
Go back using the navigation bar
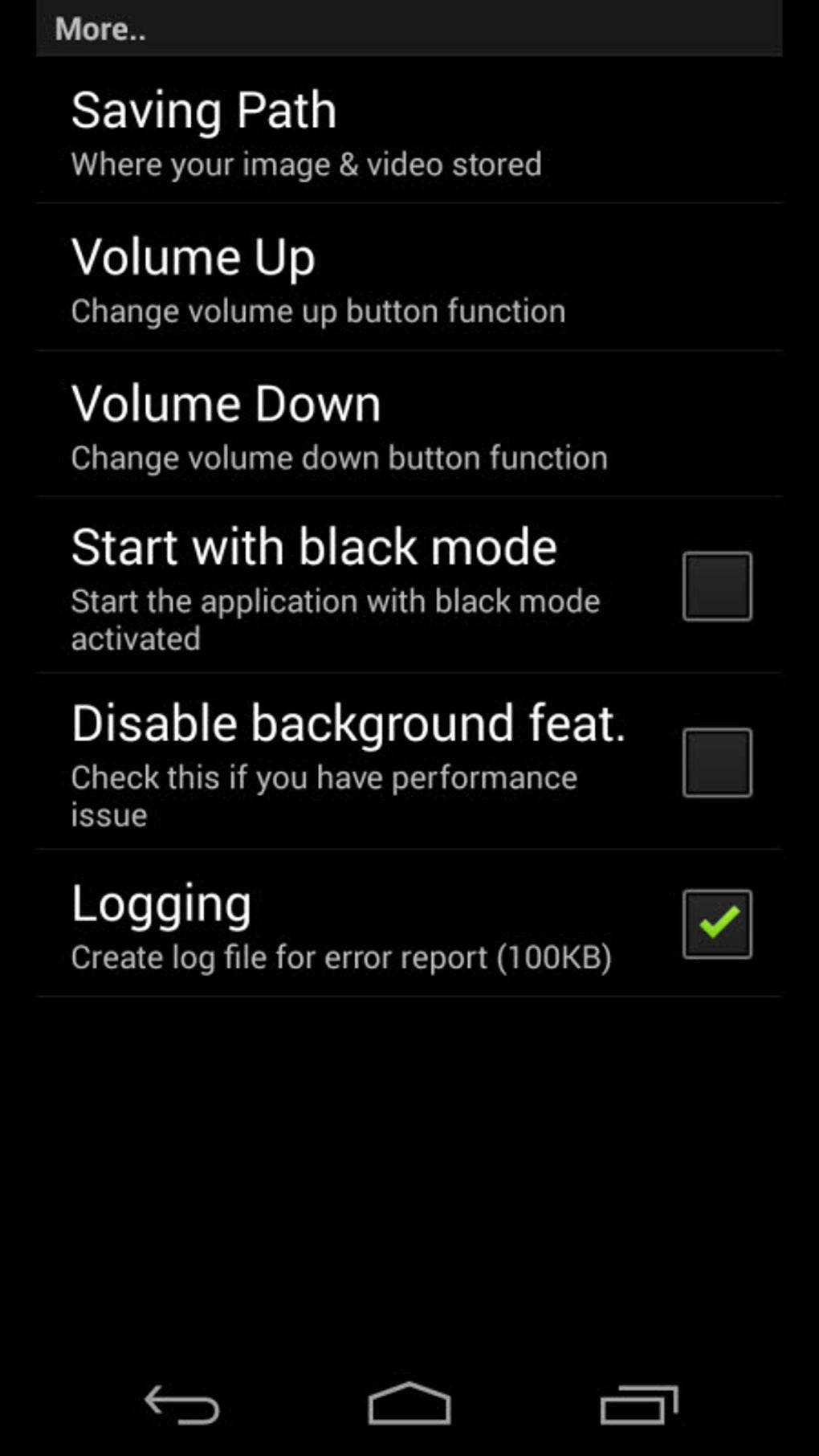(x=182, y=1405)
